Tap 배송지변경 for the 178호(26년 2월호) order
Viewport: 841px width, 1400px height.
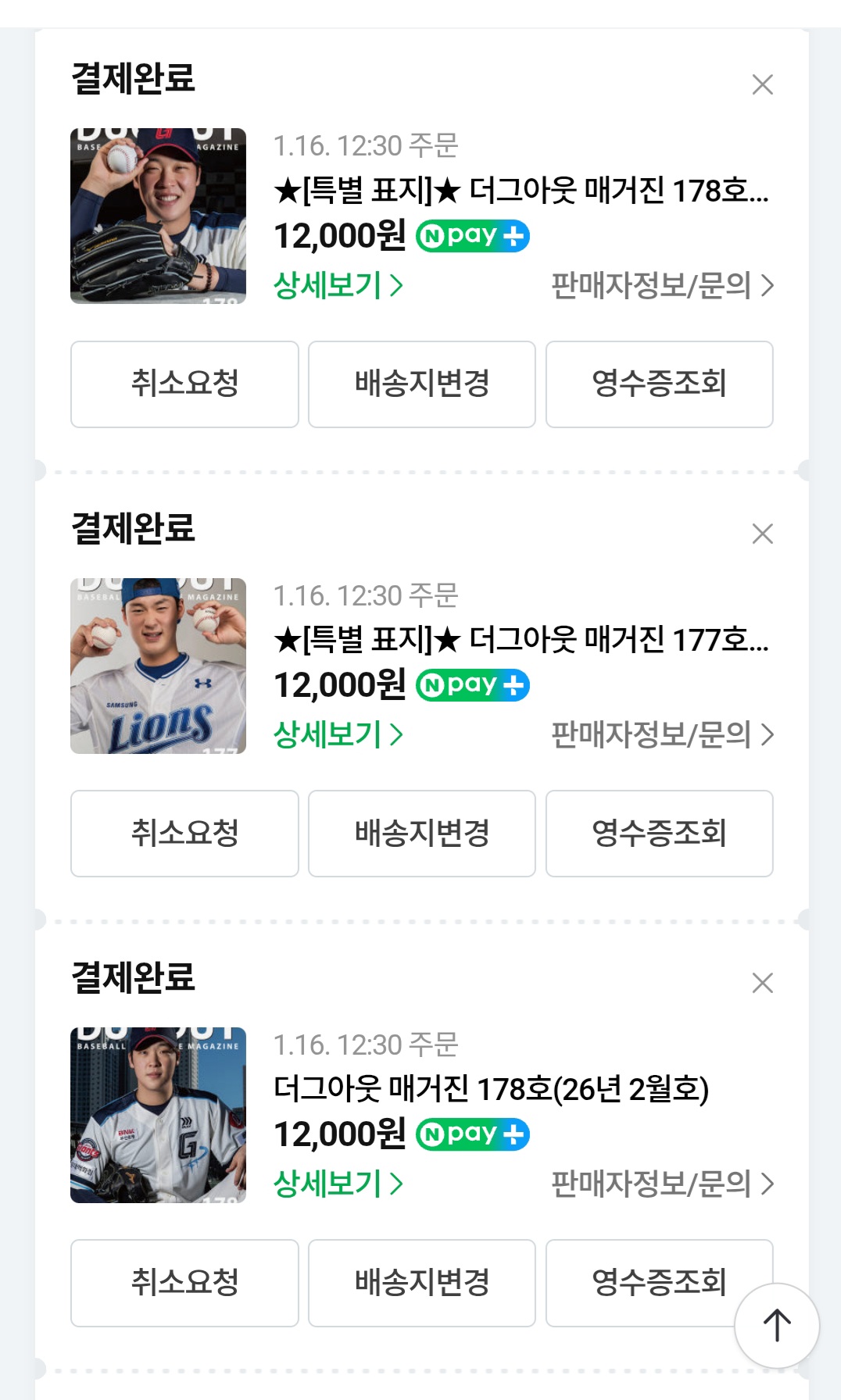422,1282
